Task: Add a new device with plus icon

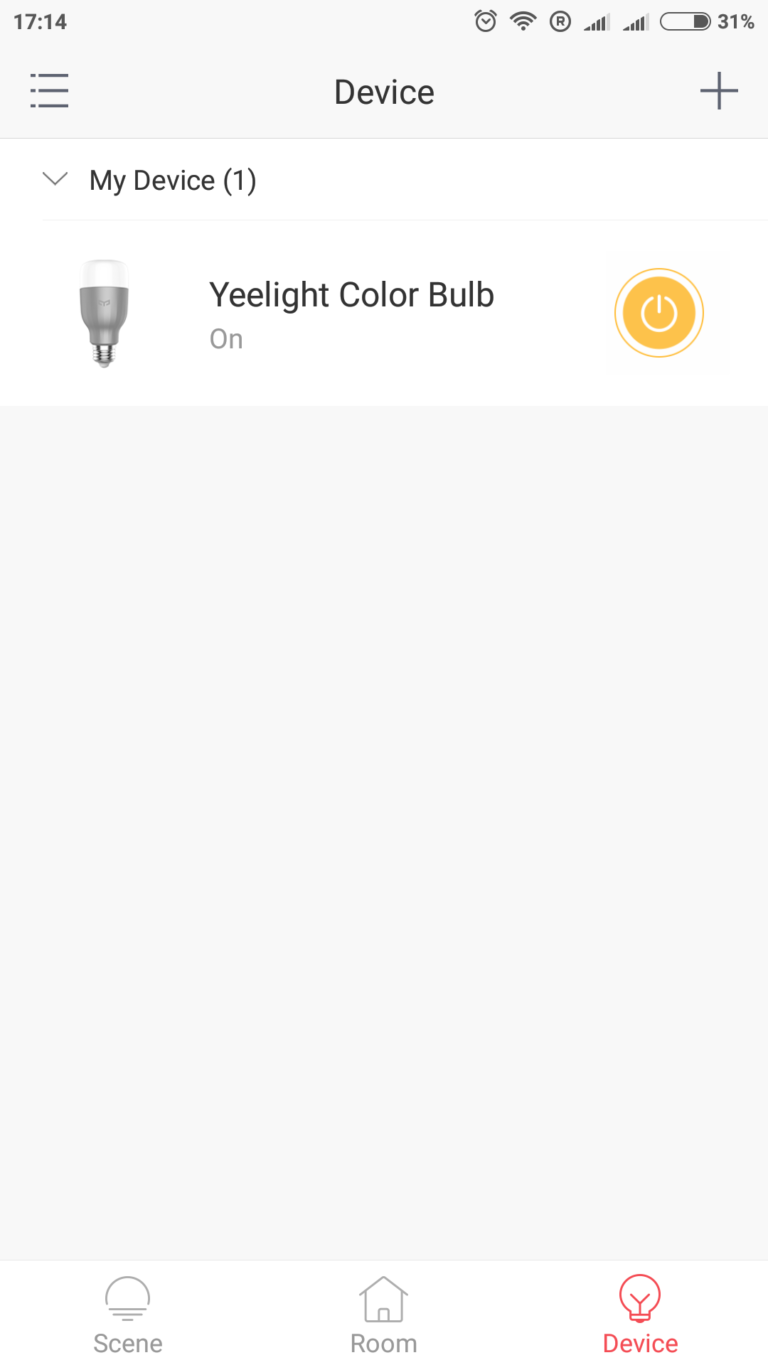Action: (718, 91)
